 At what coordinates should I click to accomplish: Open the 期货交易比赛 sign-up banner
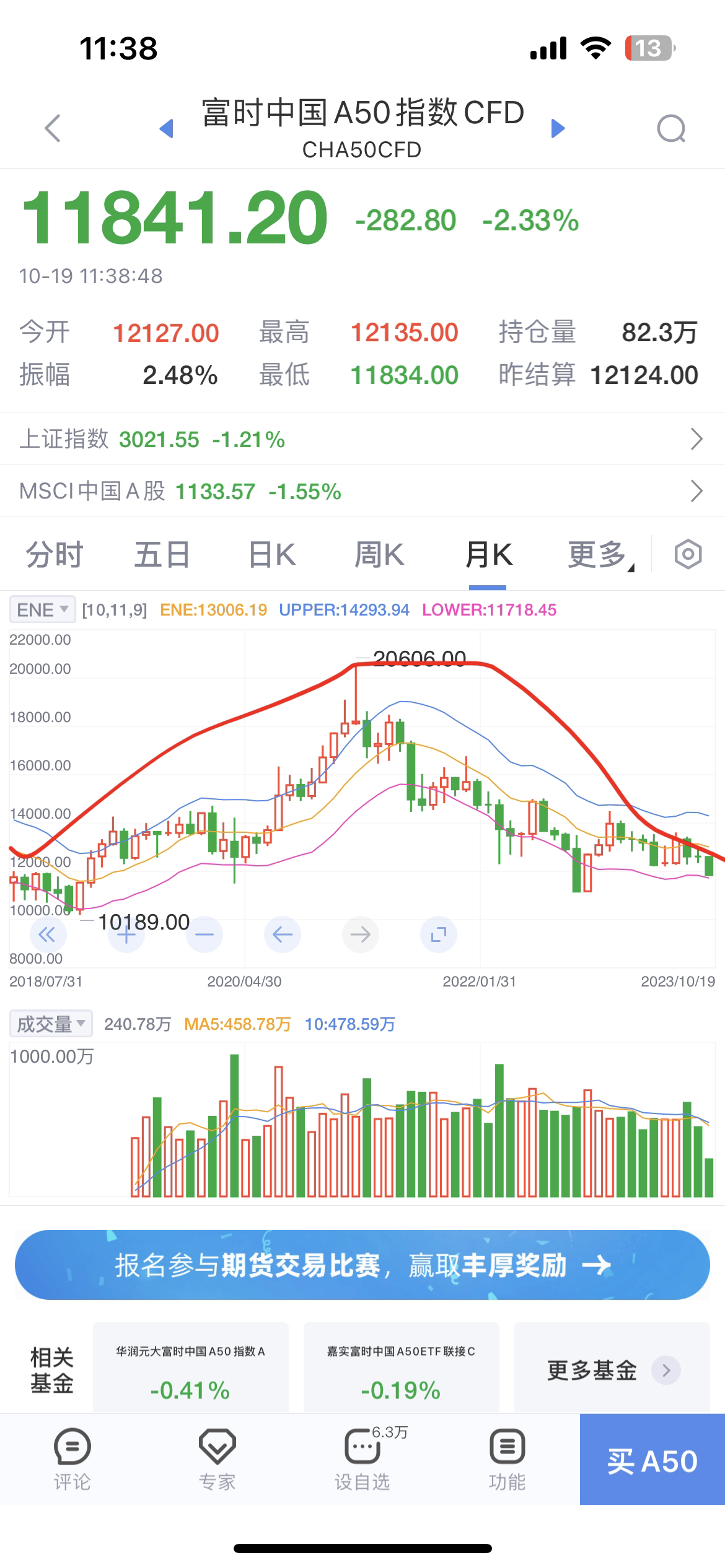click(362, 1265)
